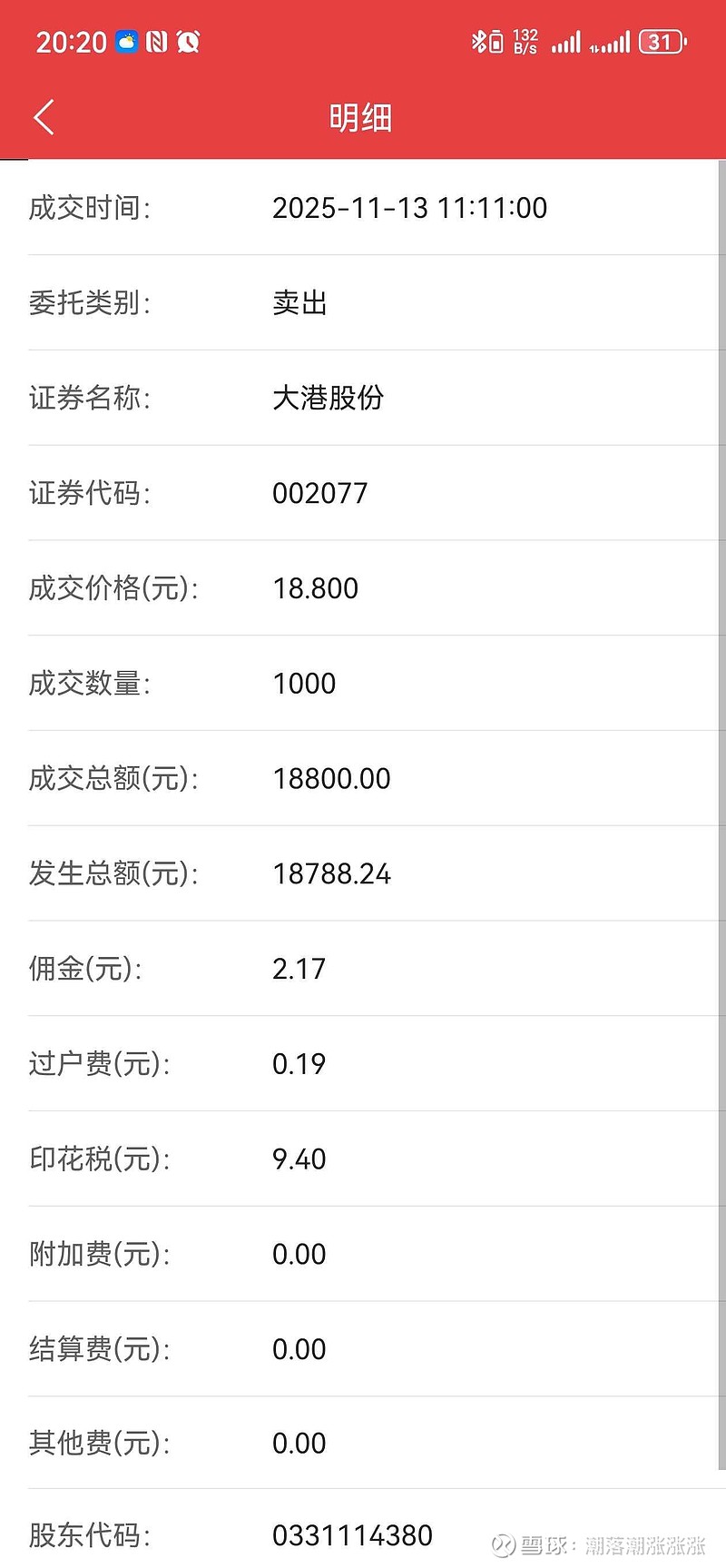Tap the deal price 18.800
This screenshot has height=1568, width=726.
coord(314,587)
